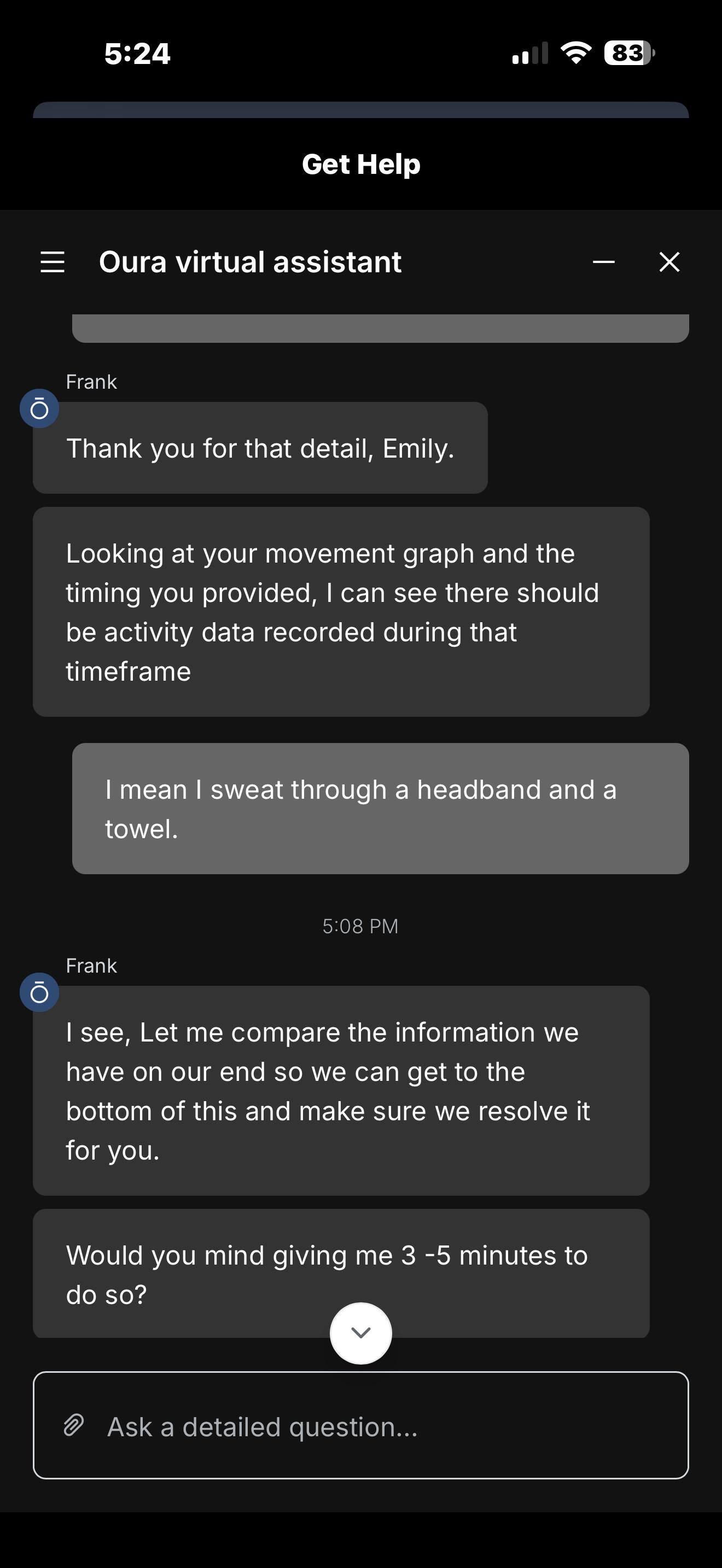Jump to latest message with down arrow
This screenshot has width=722, height=1568.
point(360,1332)
